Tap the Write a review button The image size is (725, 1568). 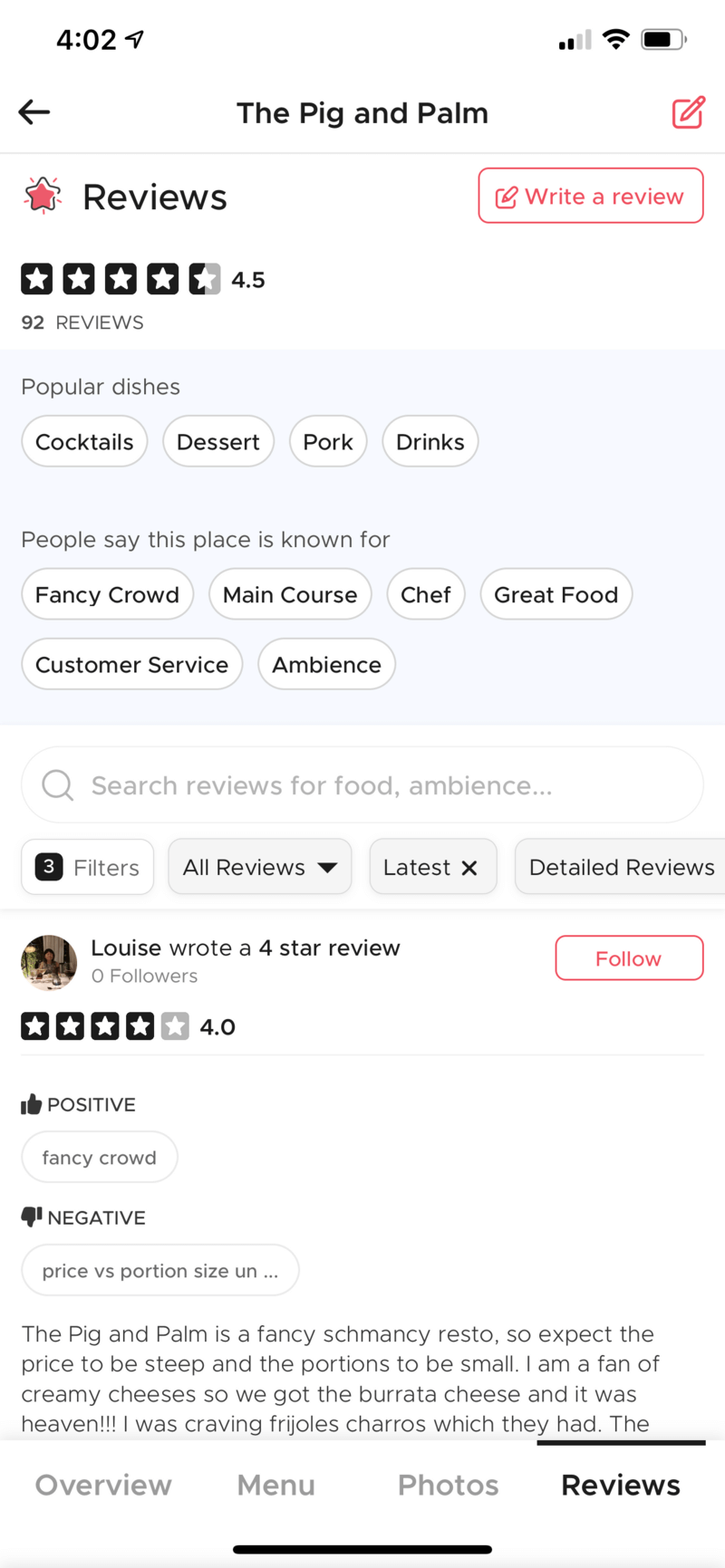(590, 196)
